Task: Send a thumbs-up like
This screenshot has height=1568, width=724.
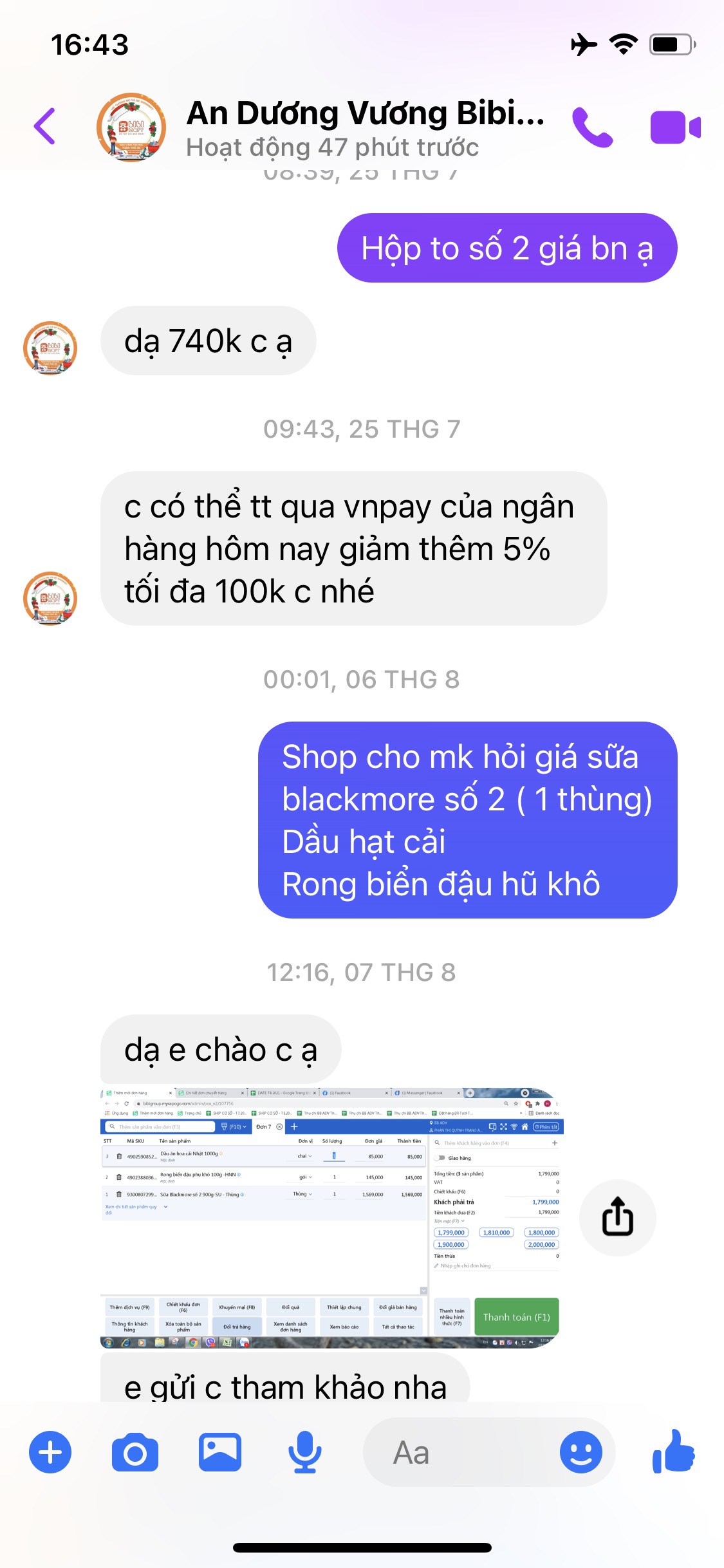Action: 673,1452
